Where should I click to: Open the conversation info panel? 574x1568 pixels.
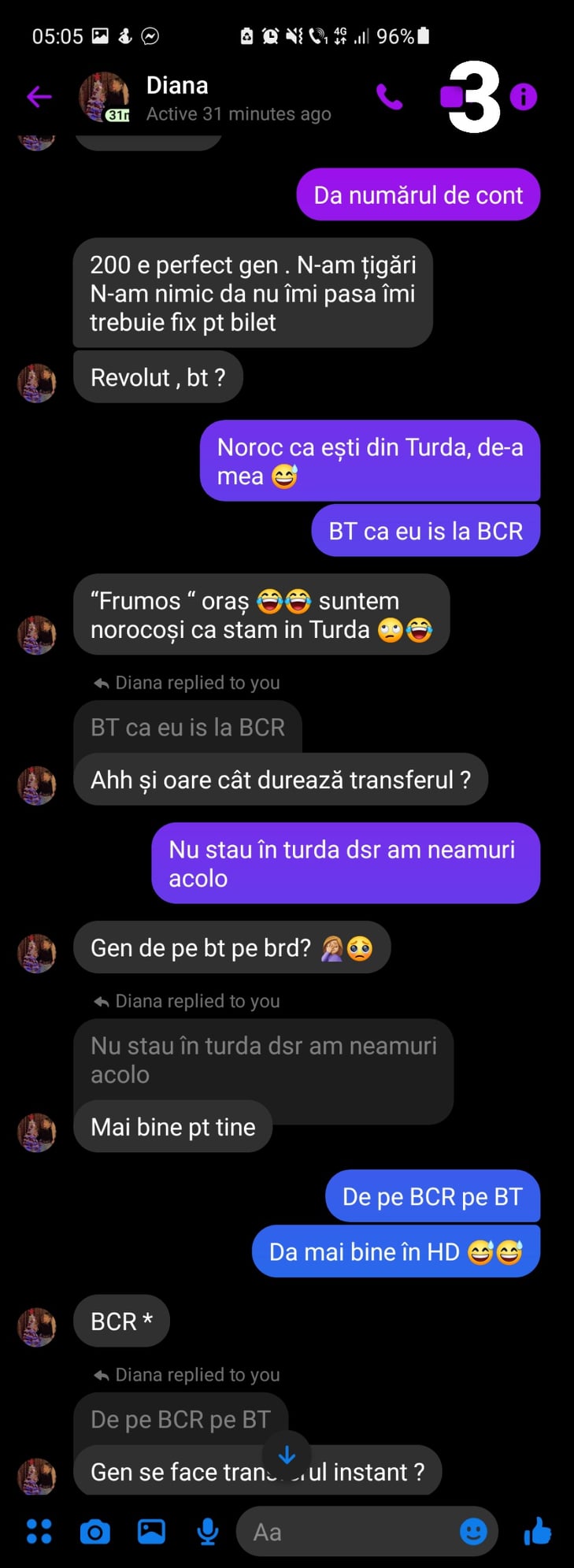click(524, 97)
